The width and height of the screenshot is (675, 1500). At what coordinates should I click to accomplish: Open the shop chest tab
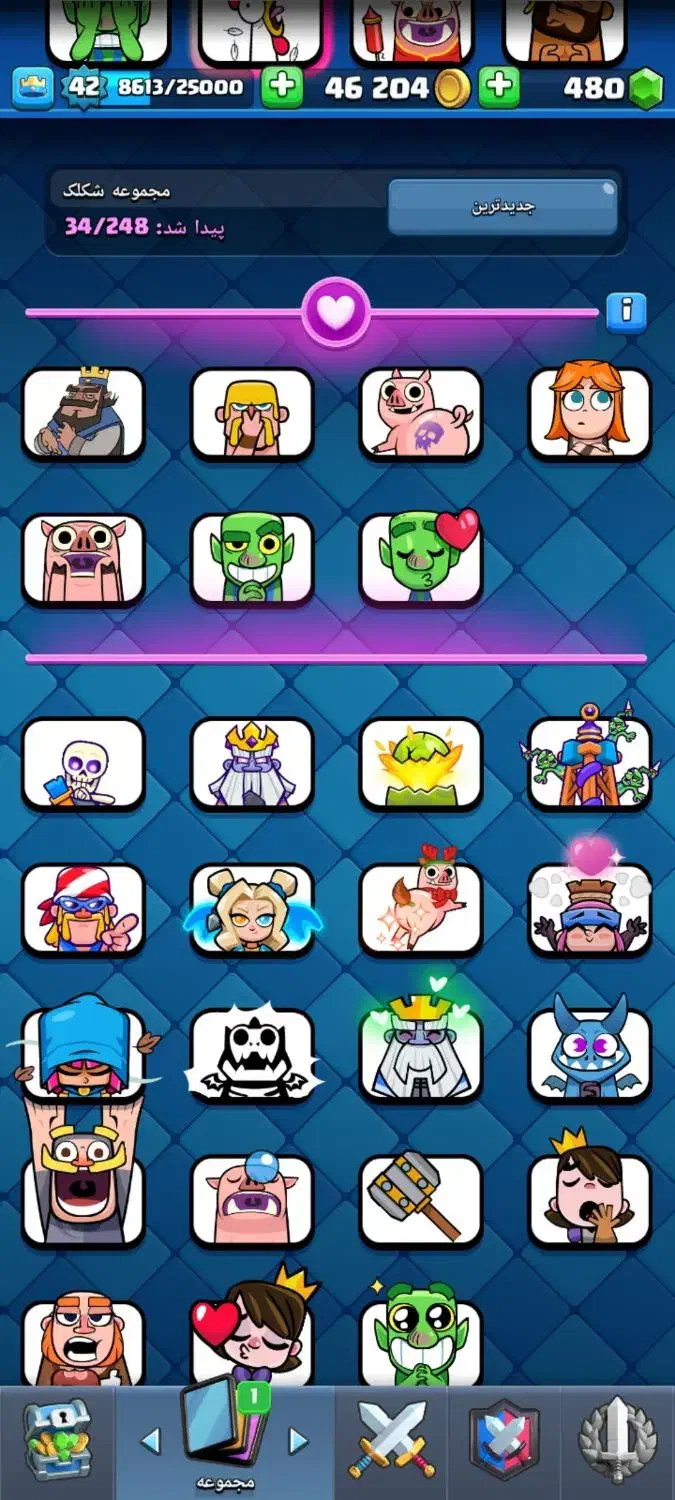click(x=58, y=1440)
